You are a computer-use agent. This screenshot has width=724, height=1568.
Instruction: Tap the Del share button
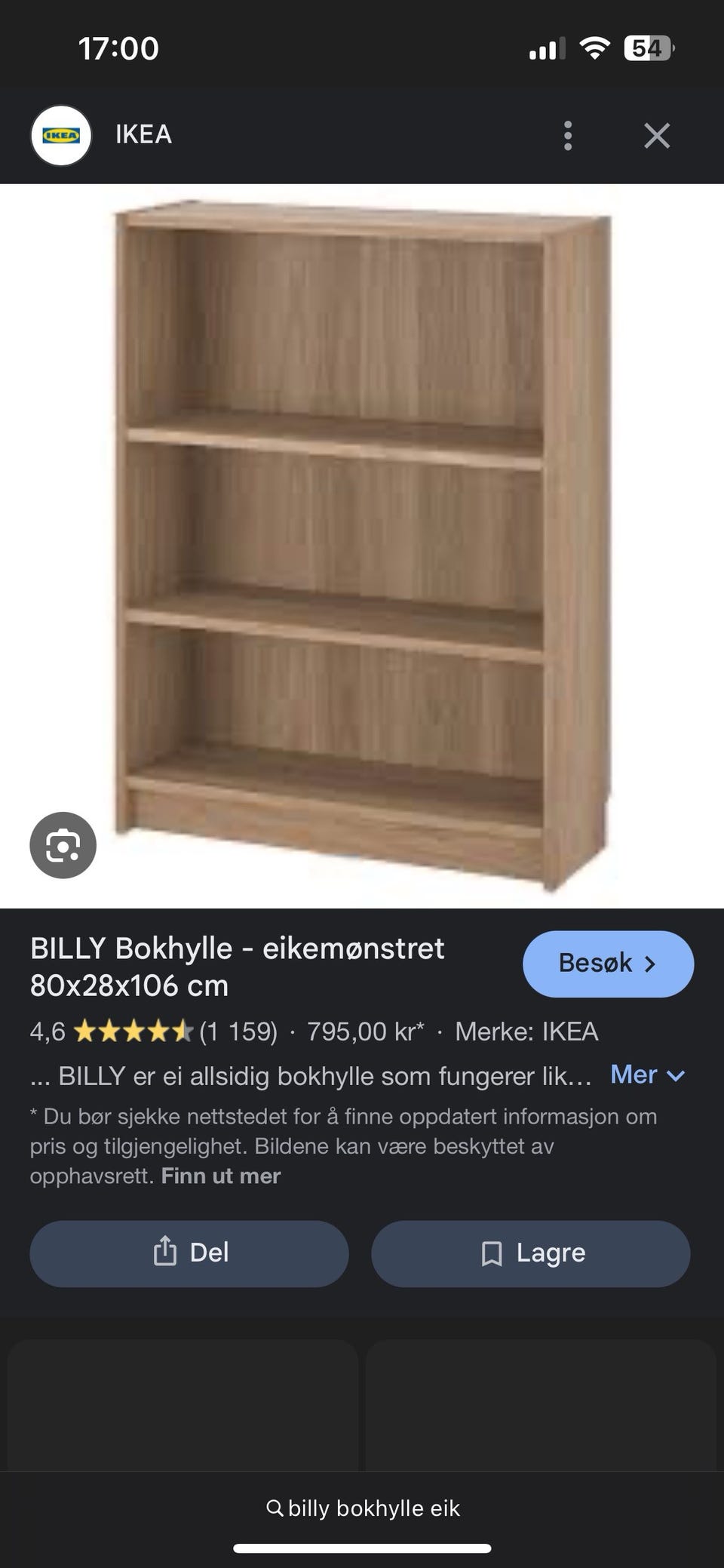(x=189, y=1253)
